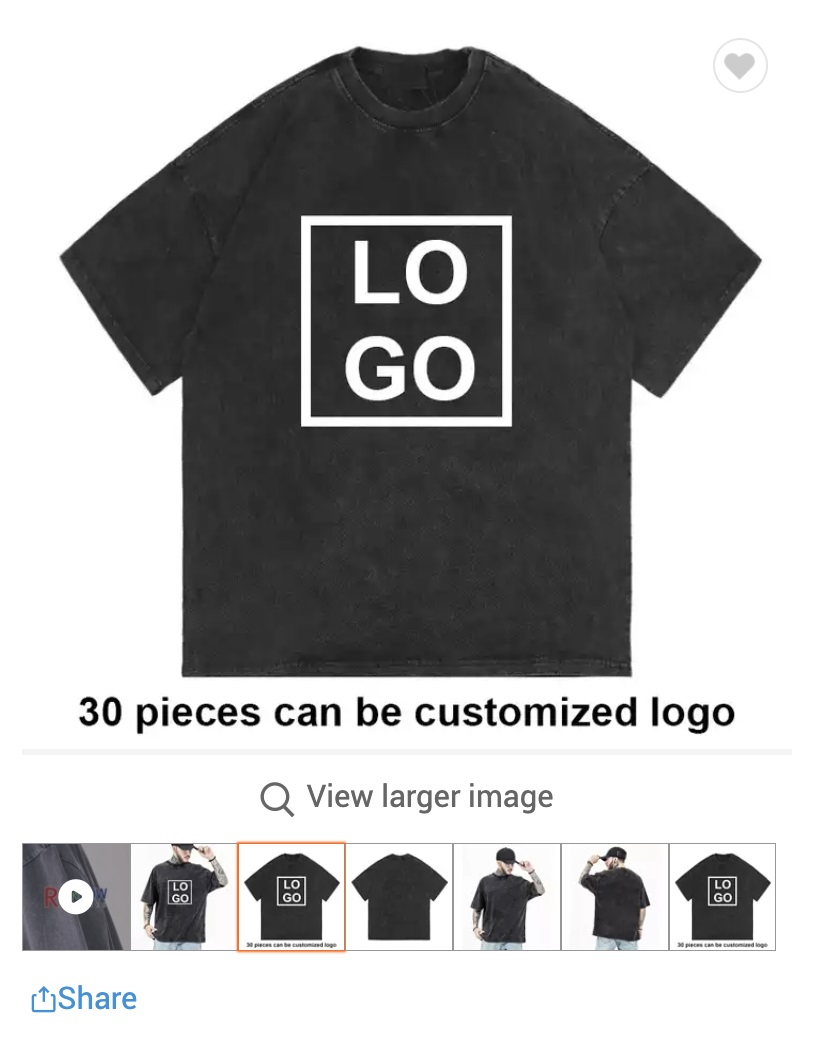816x1047 pixels.
Task: Select thumbnail of man in plain black shirt facing front
Action: (507, 896)
